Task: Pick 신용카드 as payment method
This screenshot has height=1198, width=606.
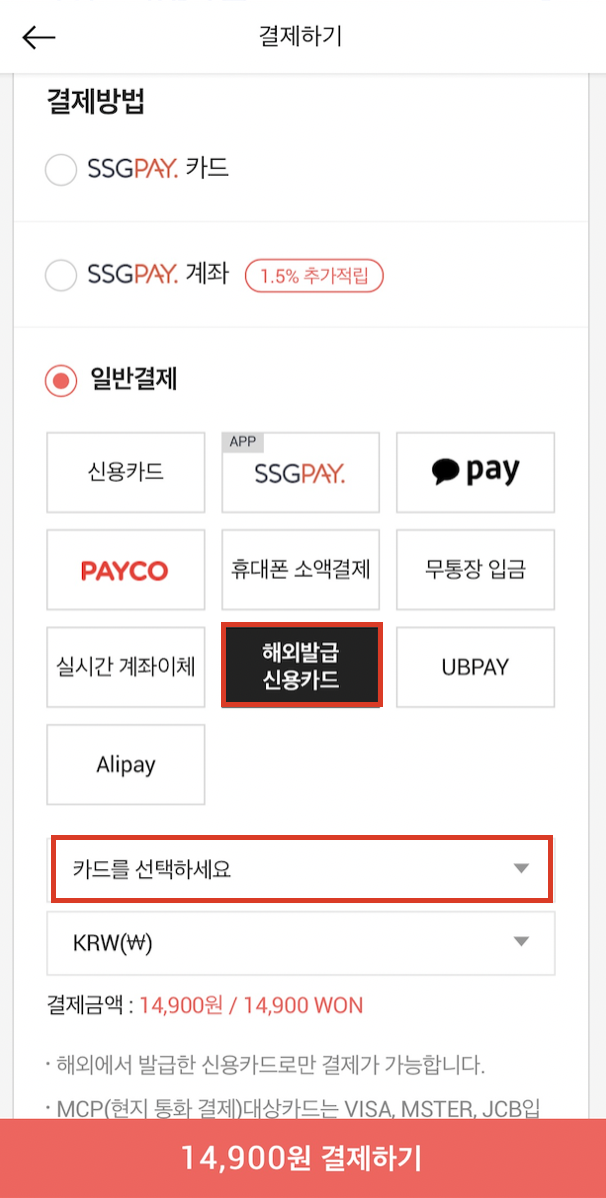Action: click(125, 472)
